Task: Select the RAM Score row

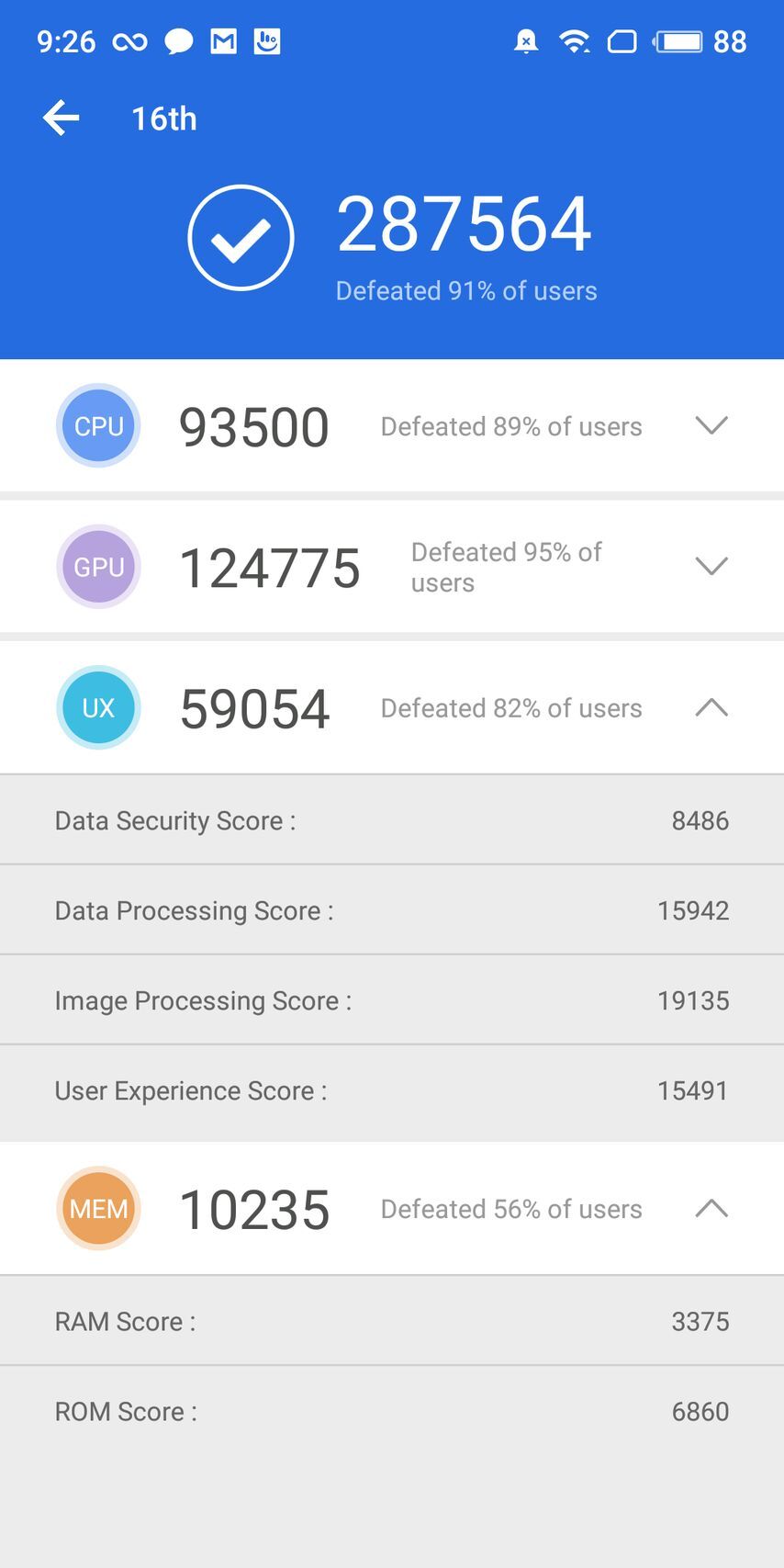Action: click(x=392, y=1321)
